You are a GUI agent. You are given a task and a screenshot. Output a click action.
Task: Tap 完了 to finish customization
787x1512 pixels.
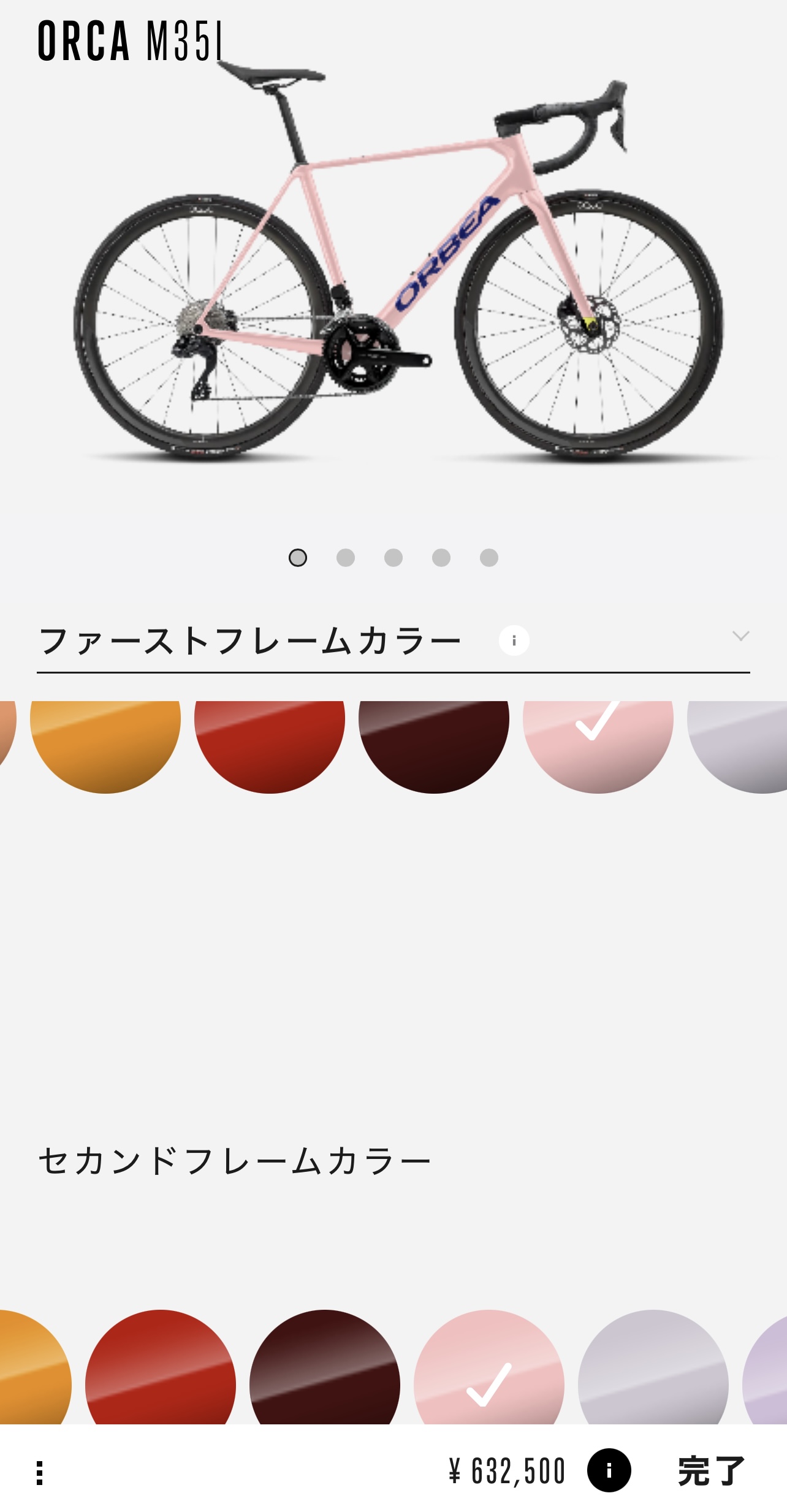coord(711,1471)
